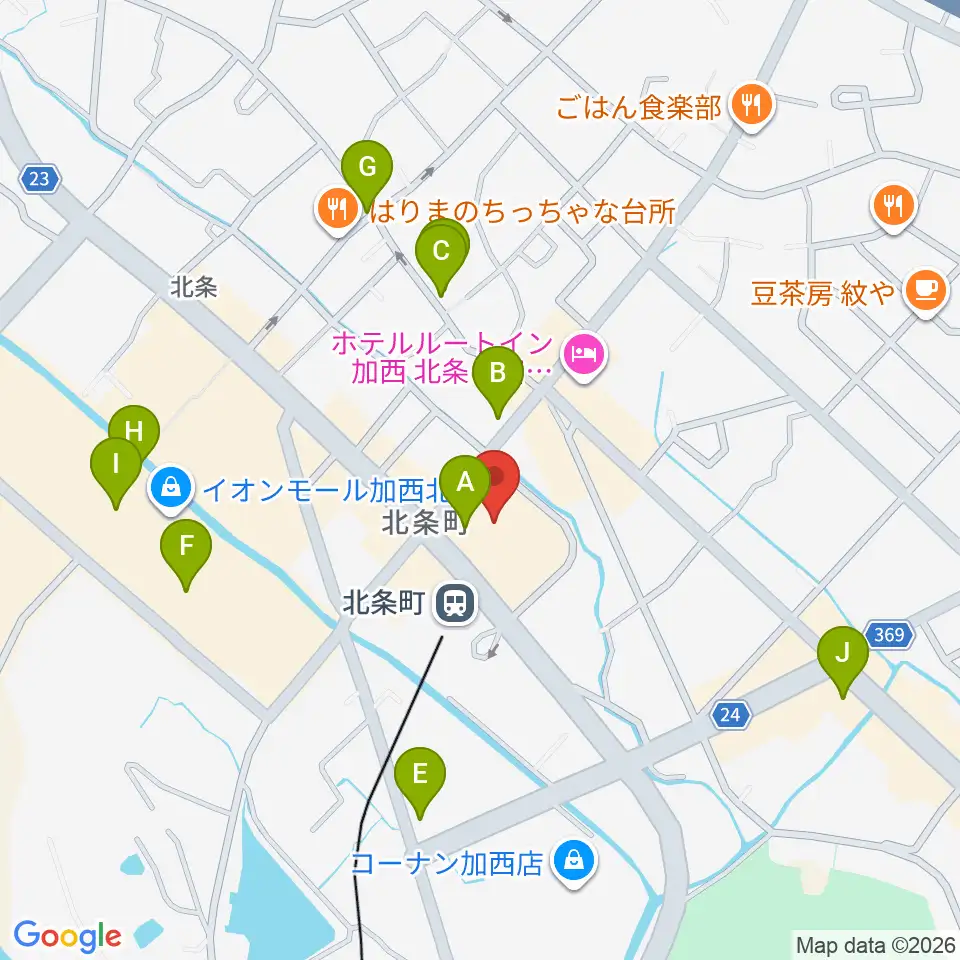Select the green marker labeled G
The image size is (960, 960).
click(367, 172)
